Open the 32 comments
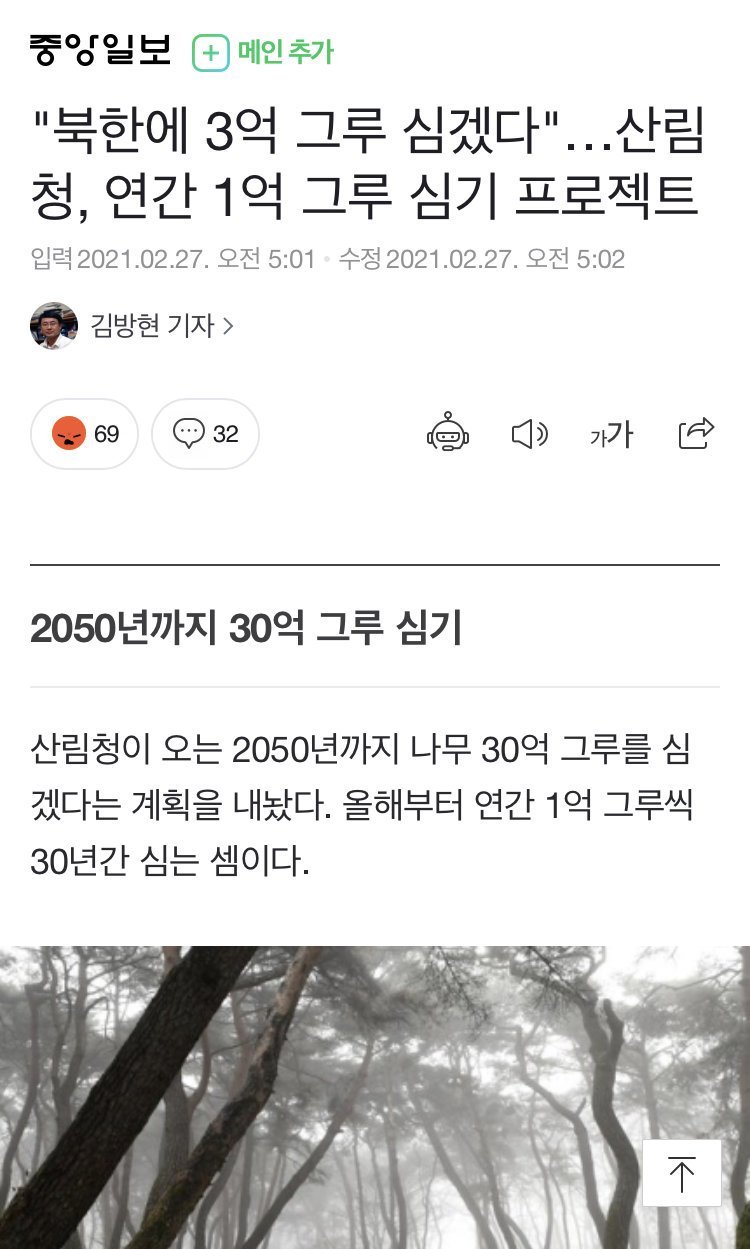This screenshot has height=1249, width=750. pos(205,434)
